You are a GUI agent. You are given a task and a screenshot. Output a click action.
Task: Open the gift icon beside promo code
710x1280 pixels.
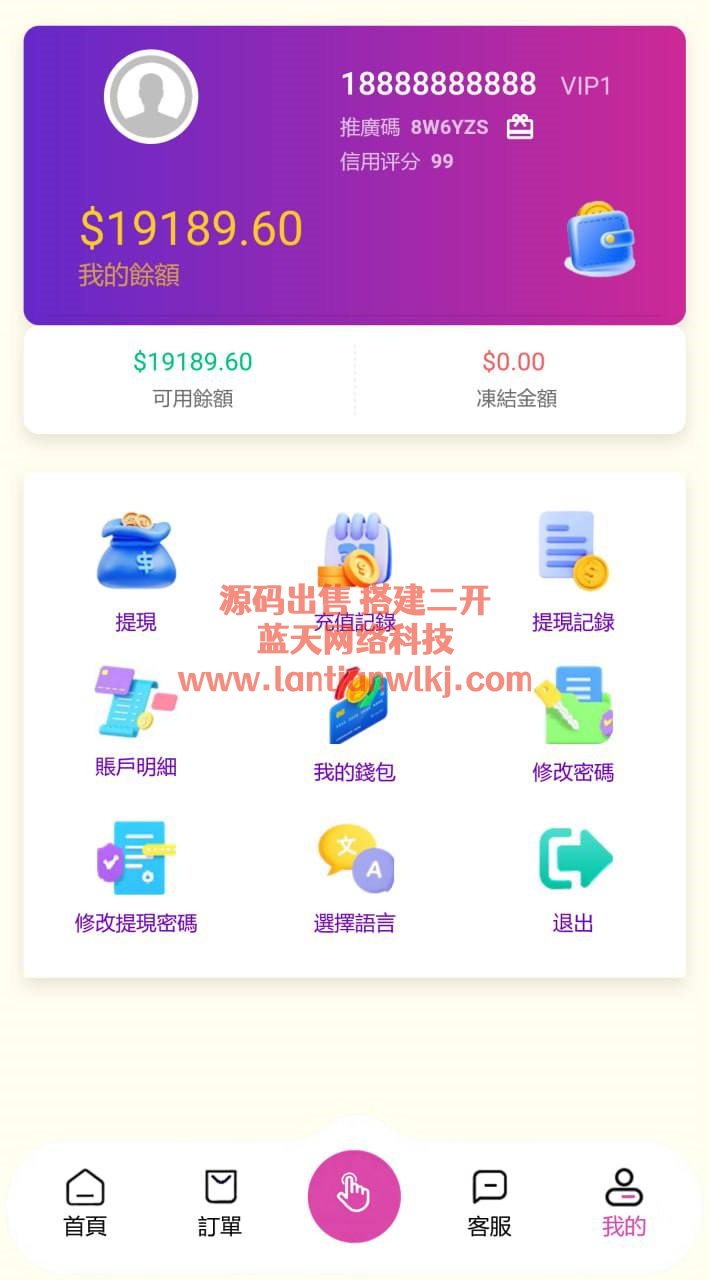(x=520, y=127)
